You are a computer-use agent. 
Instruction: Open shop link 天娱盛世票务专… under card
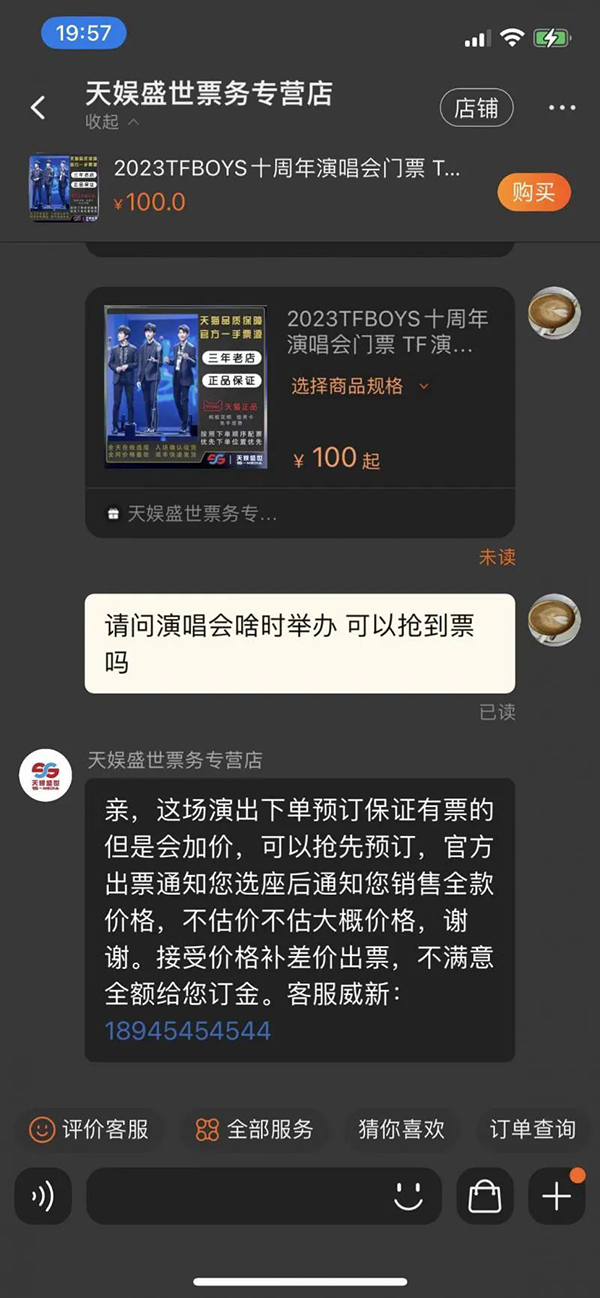193,514
